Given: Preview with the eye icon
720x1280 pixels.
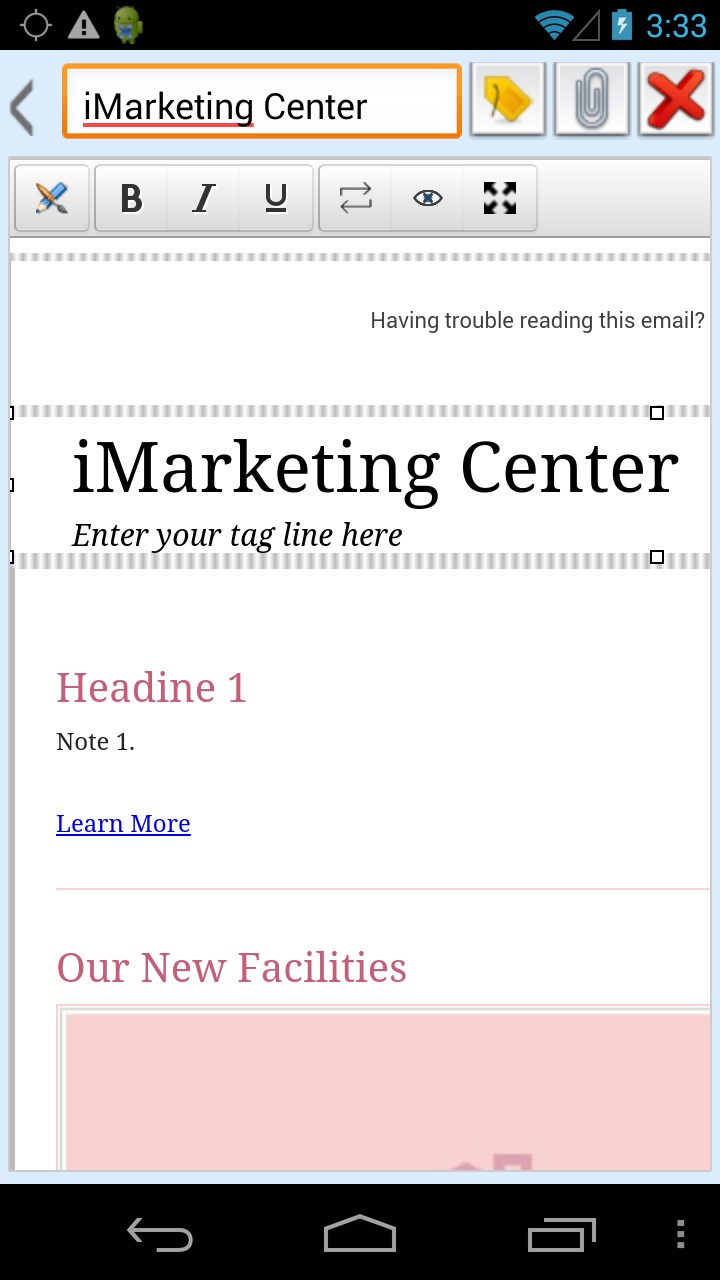Looking at the screenshot, I should click(427, 198).
